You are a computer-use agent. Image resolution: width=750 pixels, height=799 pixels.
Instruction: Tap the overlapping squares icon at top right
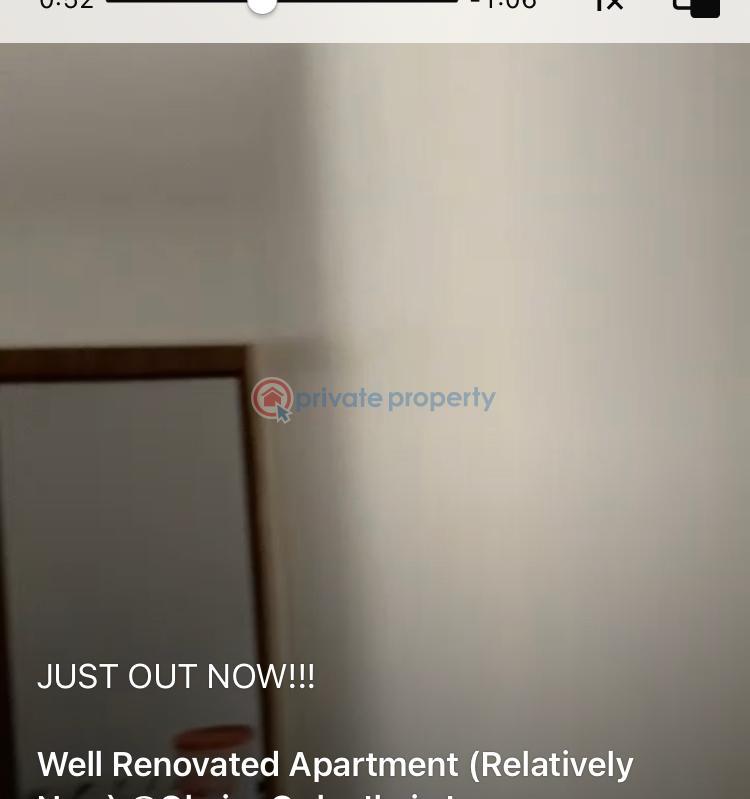[697, 6]
